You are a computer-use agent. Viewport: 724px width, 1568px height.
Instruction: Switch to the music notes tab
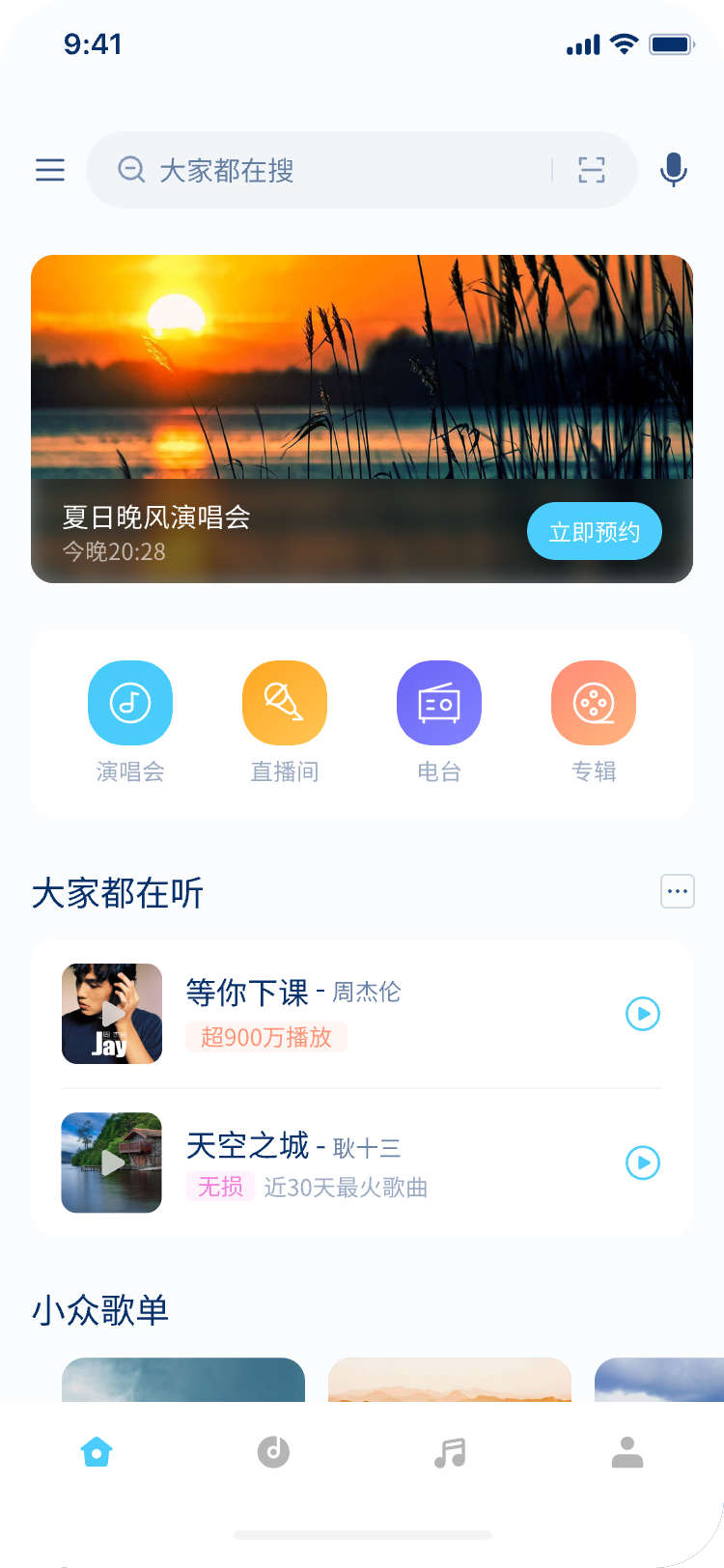coord(450,1452)
